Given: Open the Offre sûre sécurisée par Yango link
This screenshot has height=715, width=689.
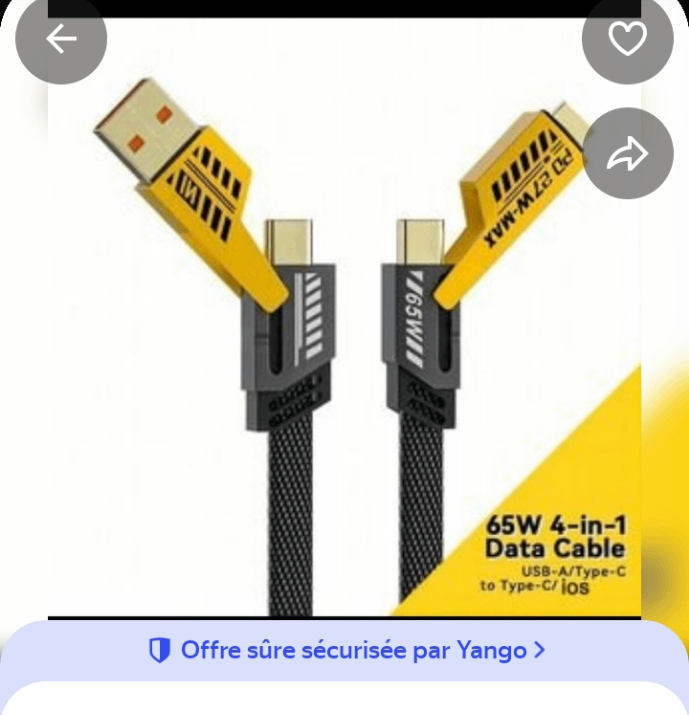Looking at the screenshot, I should tap(346, 651).
